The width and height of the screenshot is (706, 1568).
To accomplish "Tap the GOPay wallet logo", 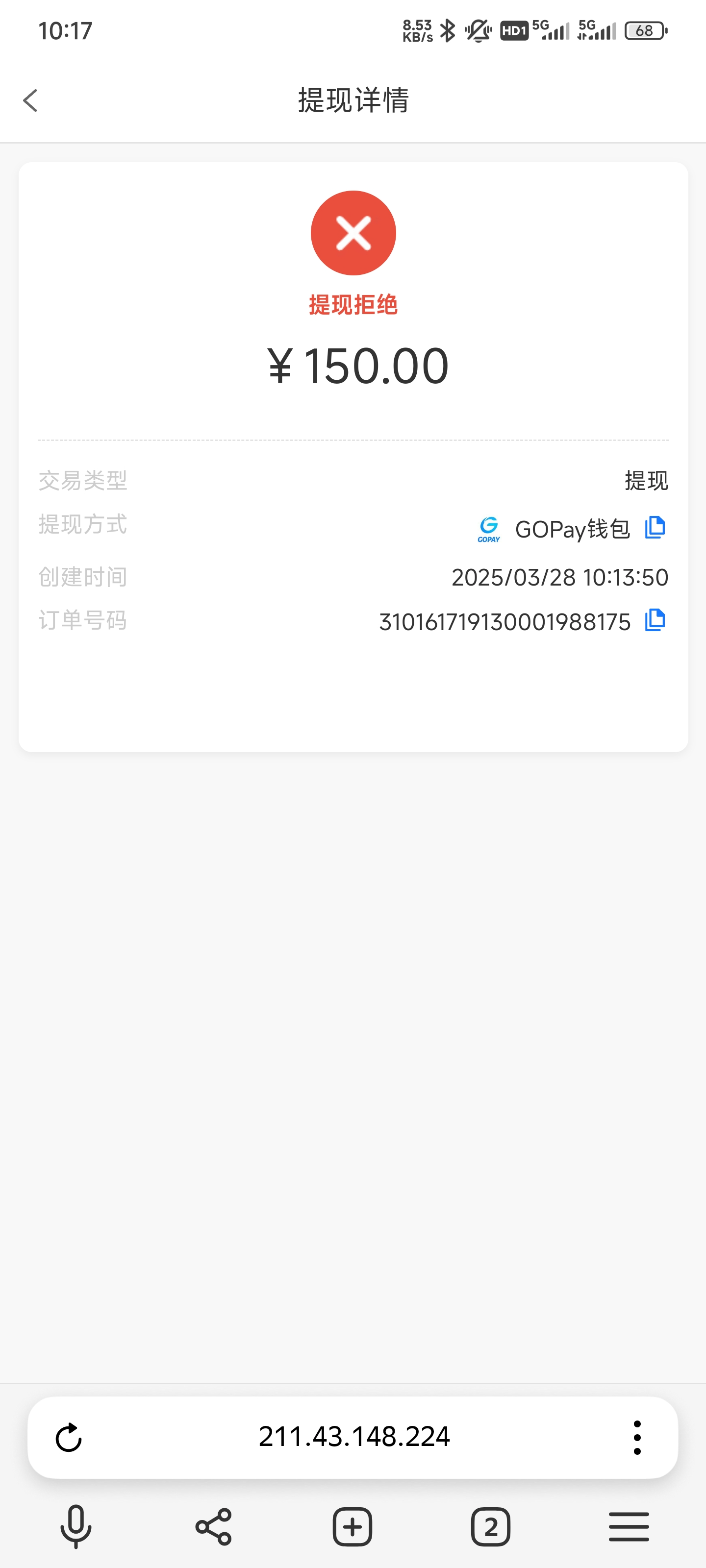I will [x=488, y=528].
